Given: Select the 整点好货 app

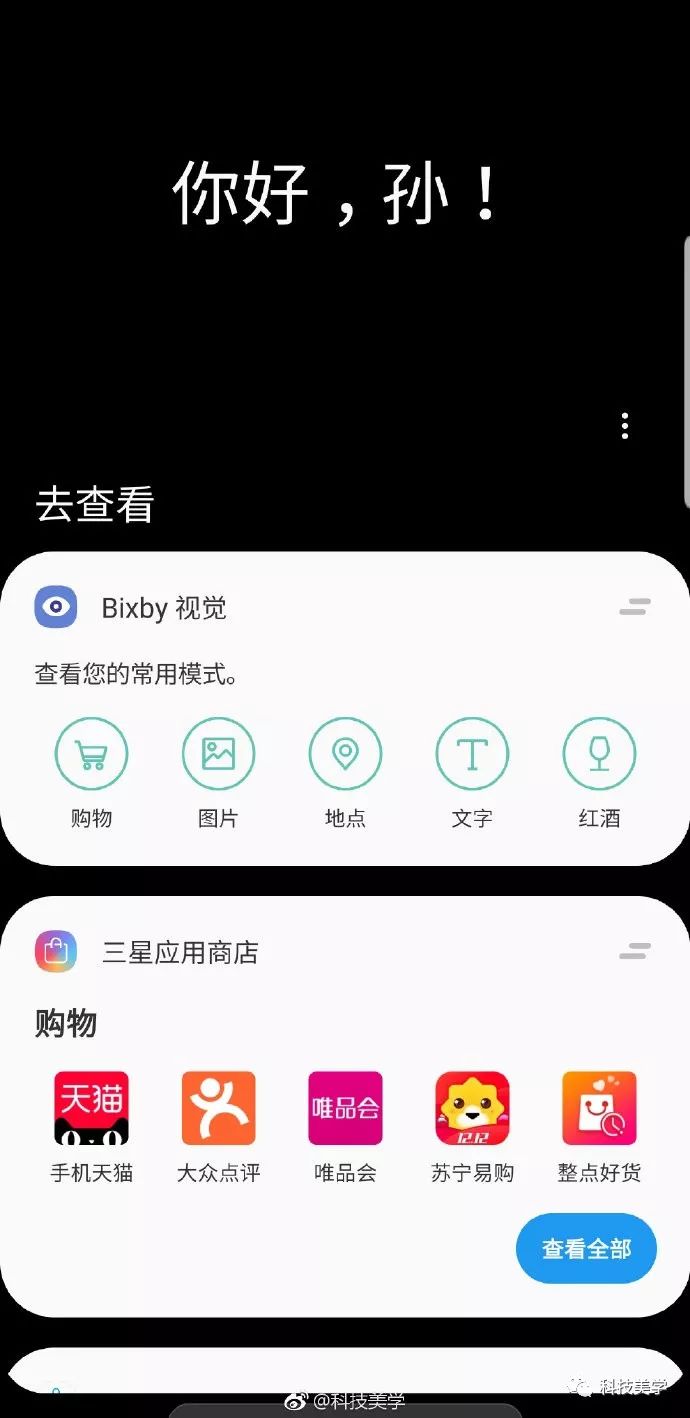Looking at the screenshot, I should tap(599, 1108).
